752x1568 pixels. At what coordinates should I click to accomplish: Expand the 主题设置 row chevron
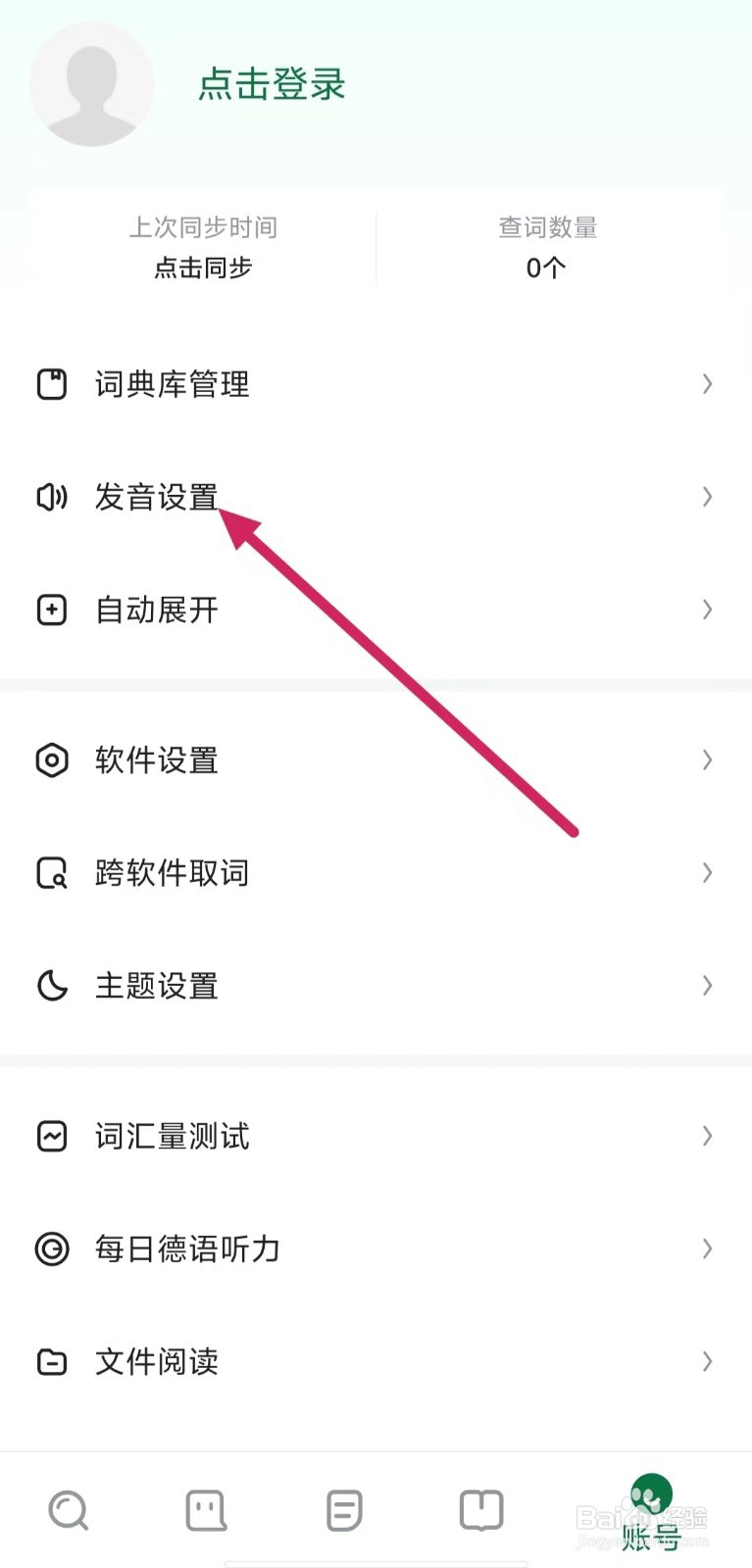[x=707, y=986]
